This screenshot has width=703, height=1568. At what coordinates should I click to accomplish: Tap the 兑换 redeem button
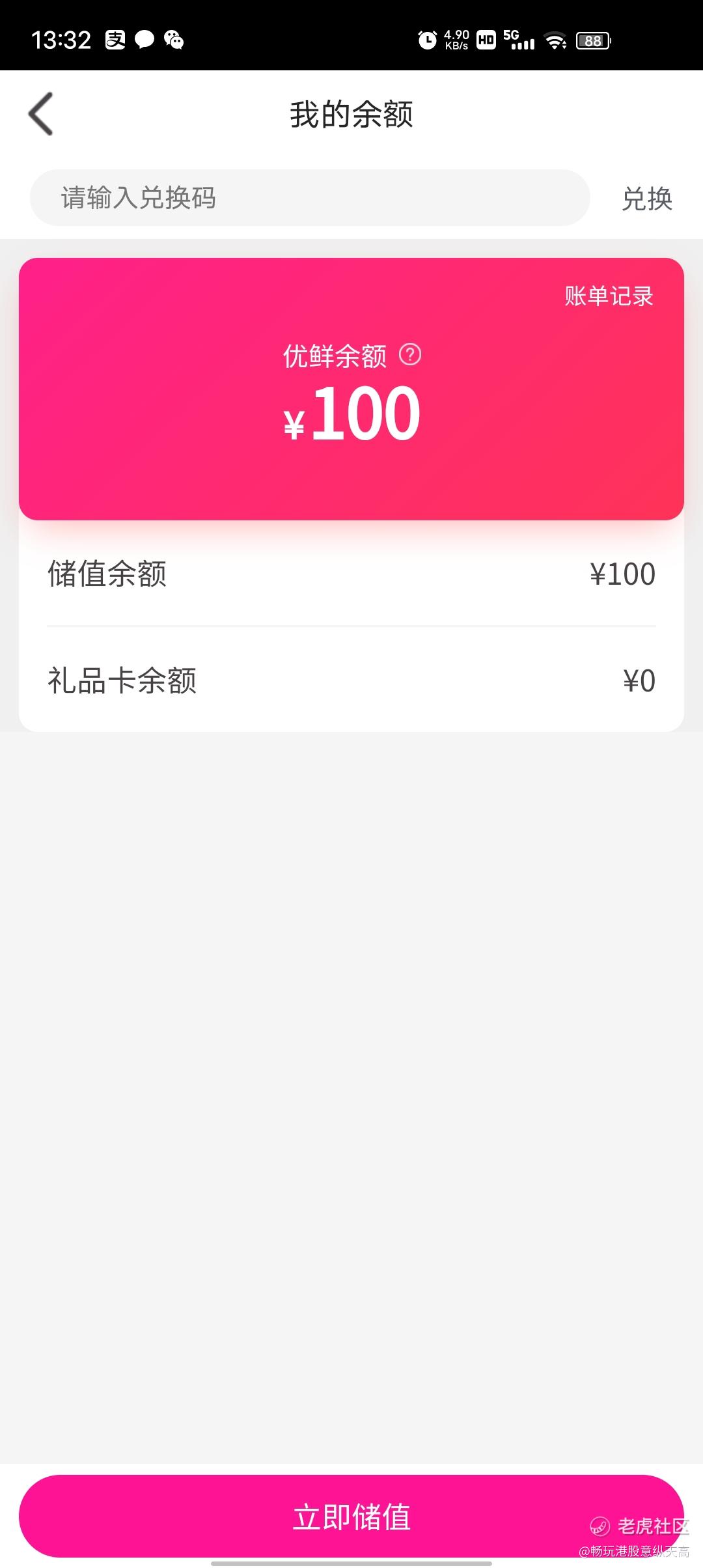[647, 199]
